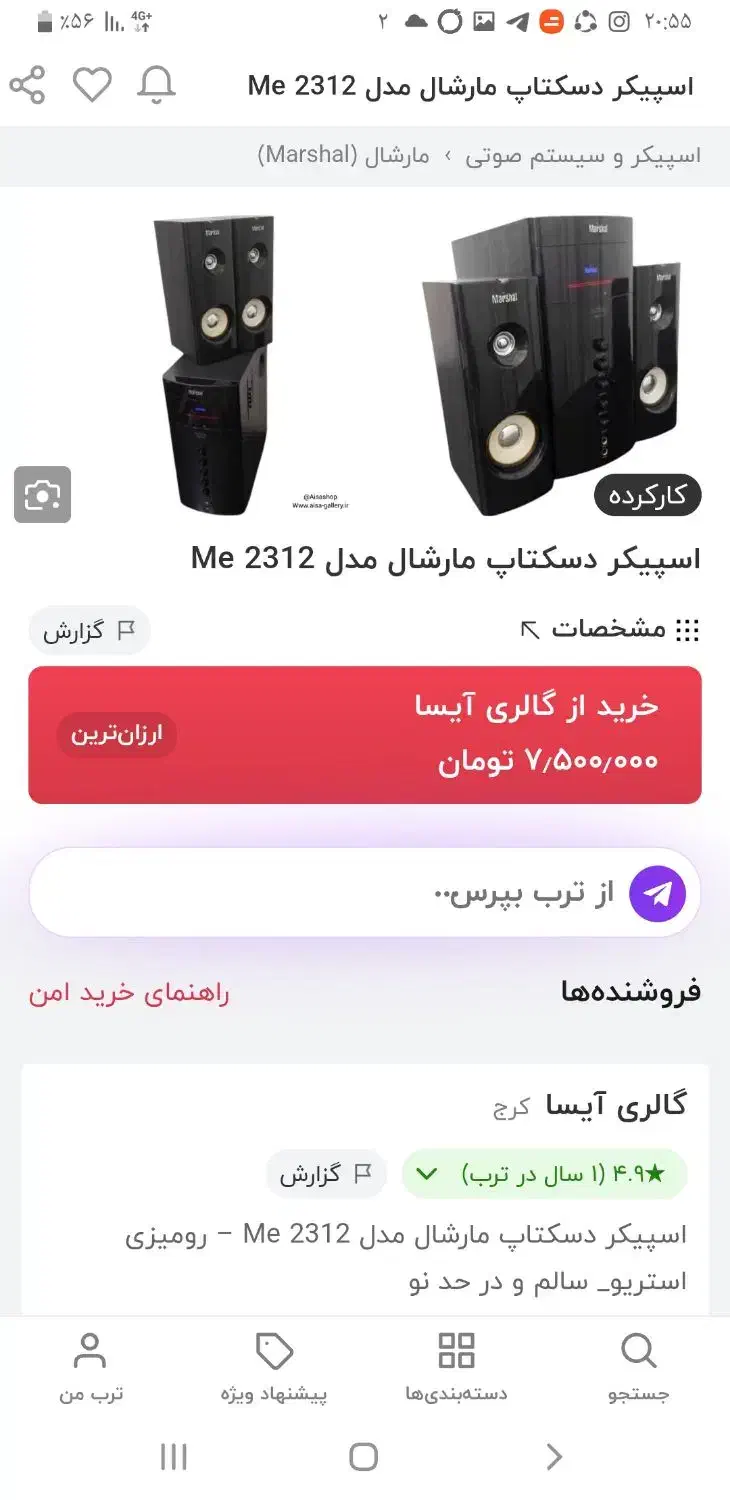The height and width of the screenshot is (1500, 730).
Task: Toggle the کارکرده condition badge
Action: (647, 495)
